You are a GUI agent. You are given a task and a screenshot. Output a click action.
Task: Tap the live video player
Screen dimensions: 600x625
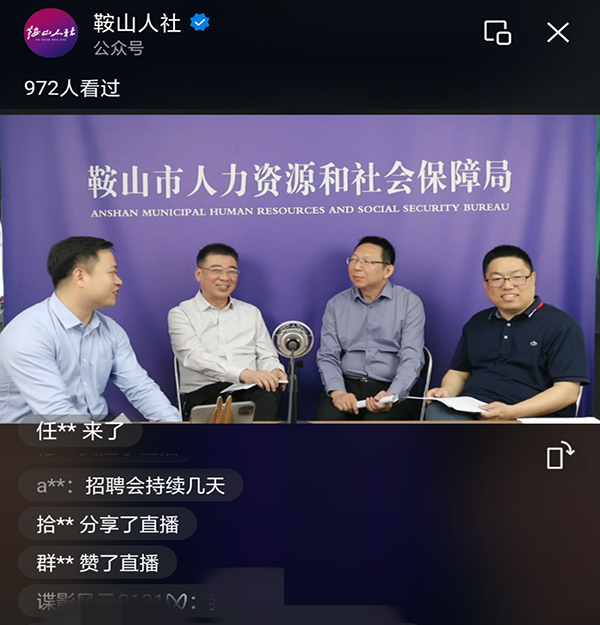300,270
